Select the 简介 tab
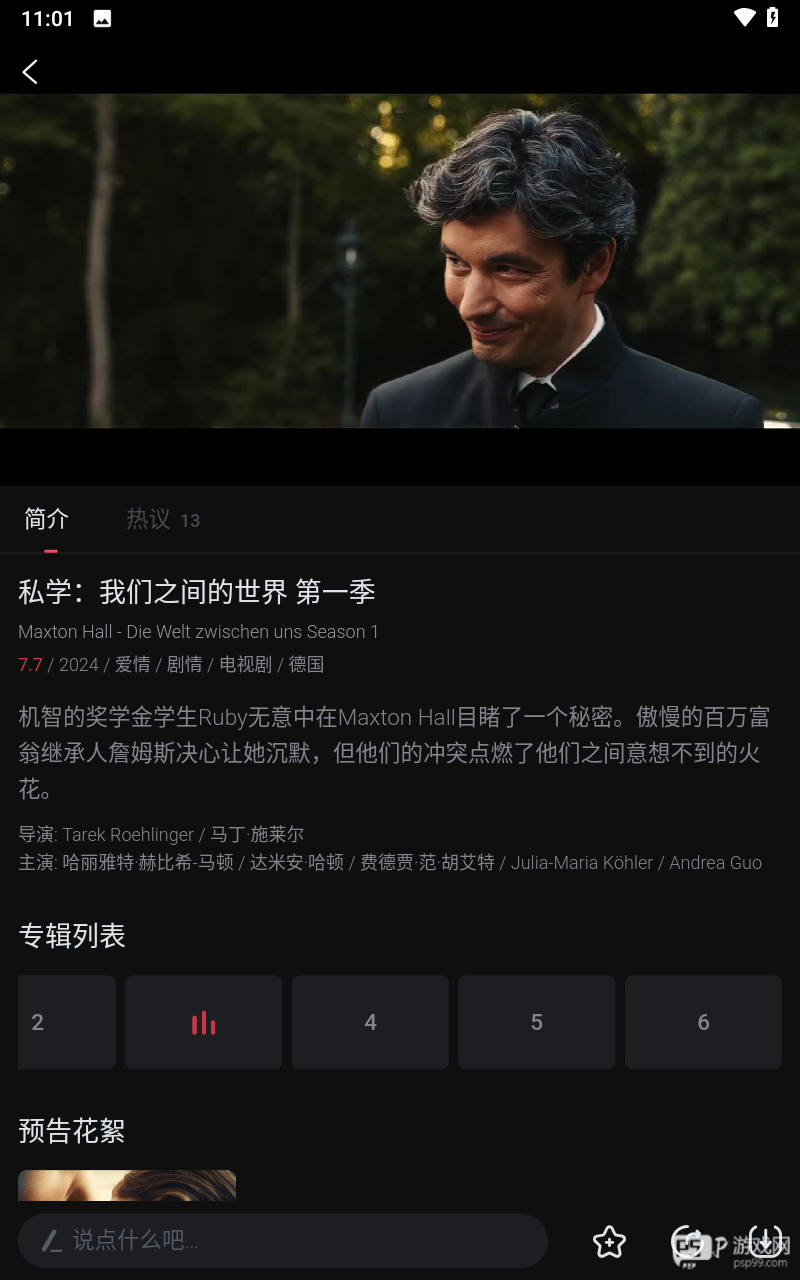This screenshot has width=800, height=1280. pos(45,519)
